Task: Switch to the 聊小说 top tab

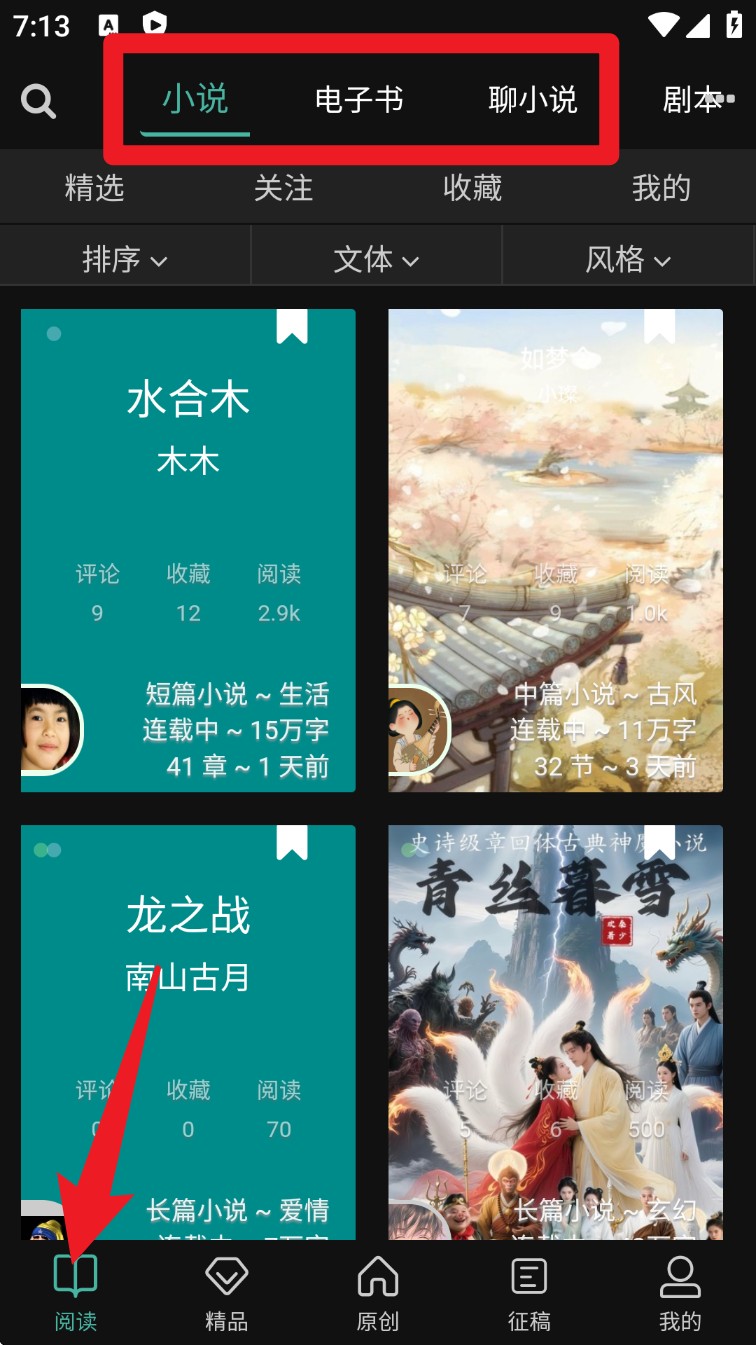Action: pyautogui.click(x=532, y=100)
